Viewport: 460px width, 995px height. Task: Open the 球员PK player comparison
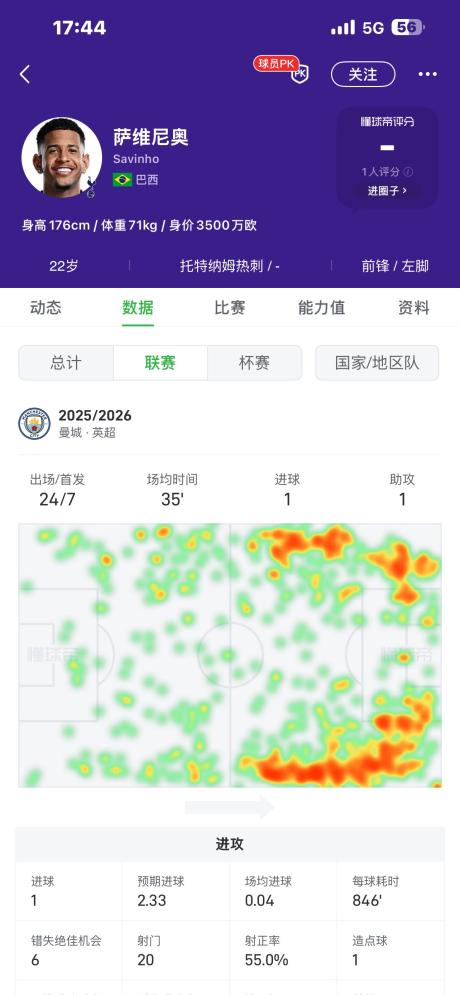point(282,70)
